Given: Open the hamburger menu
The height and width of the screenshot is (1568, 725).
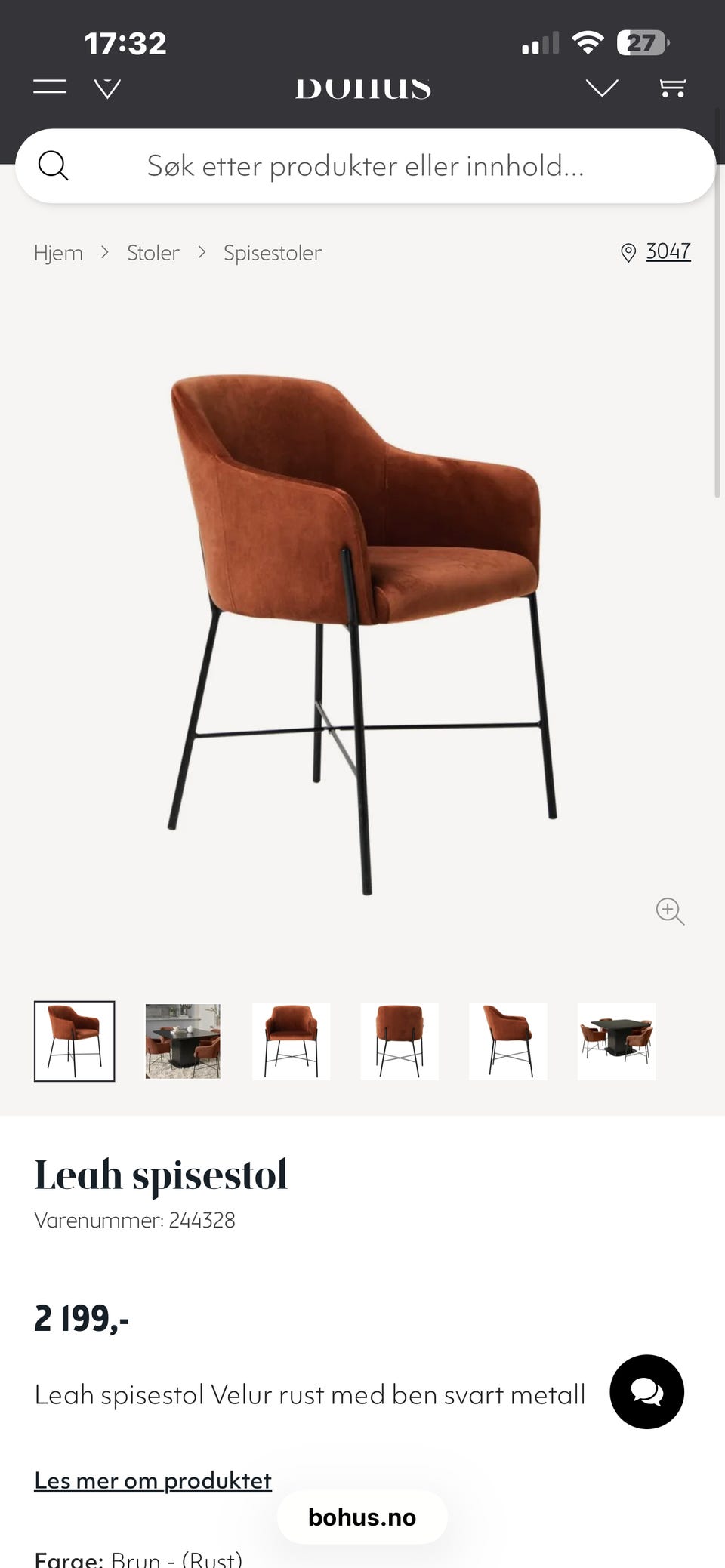Looking at the screenshot, I should click(x=50, y=87).
